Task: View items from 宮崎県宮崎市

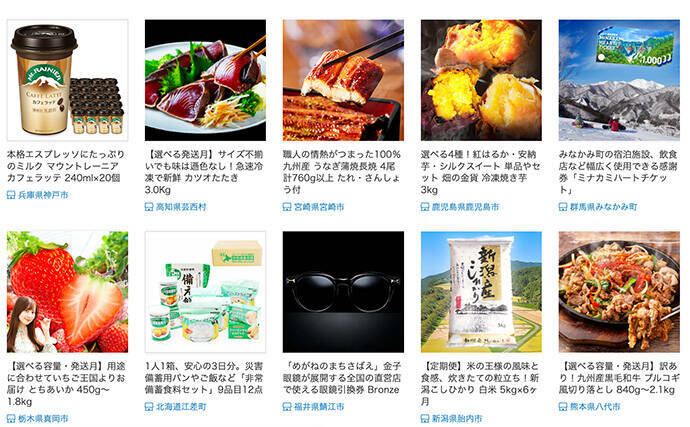Action: pyautogui.click(x=320, y=207)
